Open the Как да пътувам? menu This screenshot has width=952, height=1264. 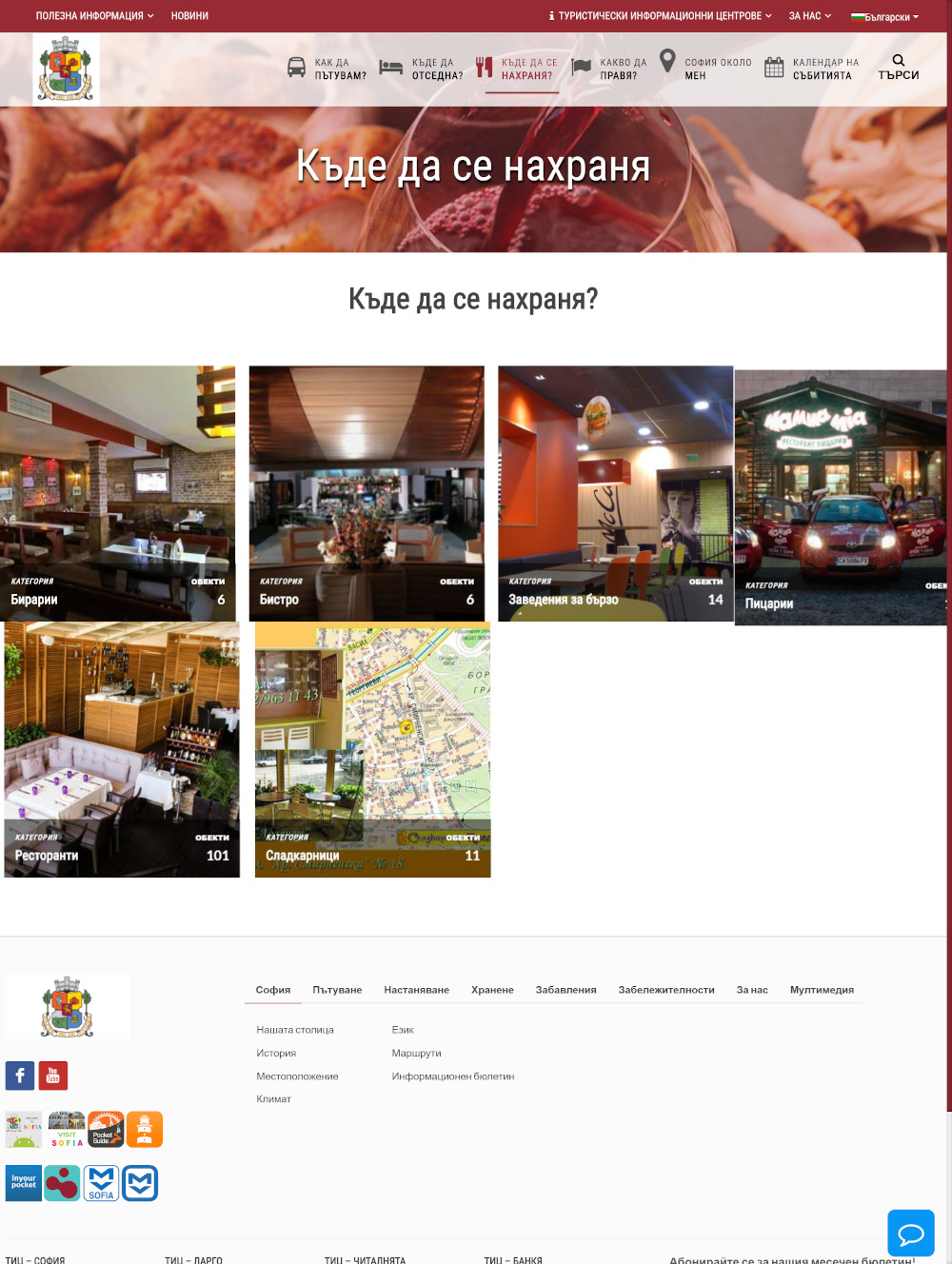327,69
